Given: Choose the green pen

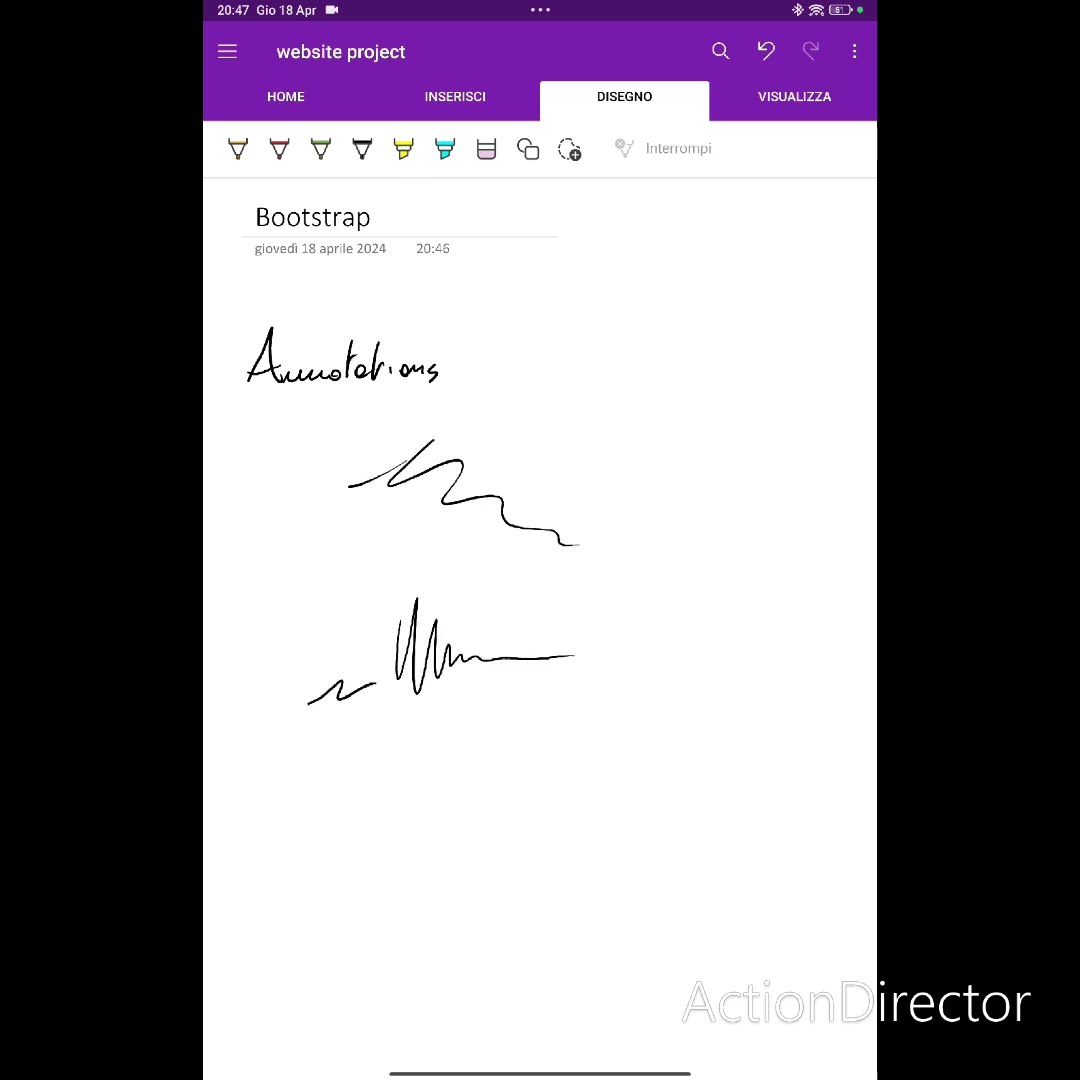Looking at the screenshot, I should (x=321, y=149).
